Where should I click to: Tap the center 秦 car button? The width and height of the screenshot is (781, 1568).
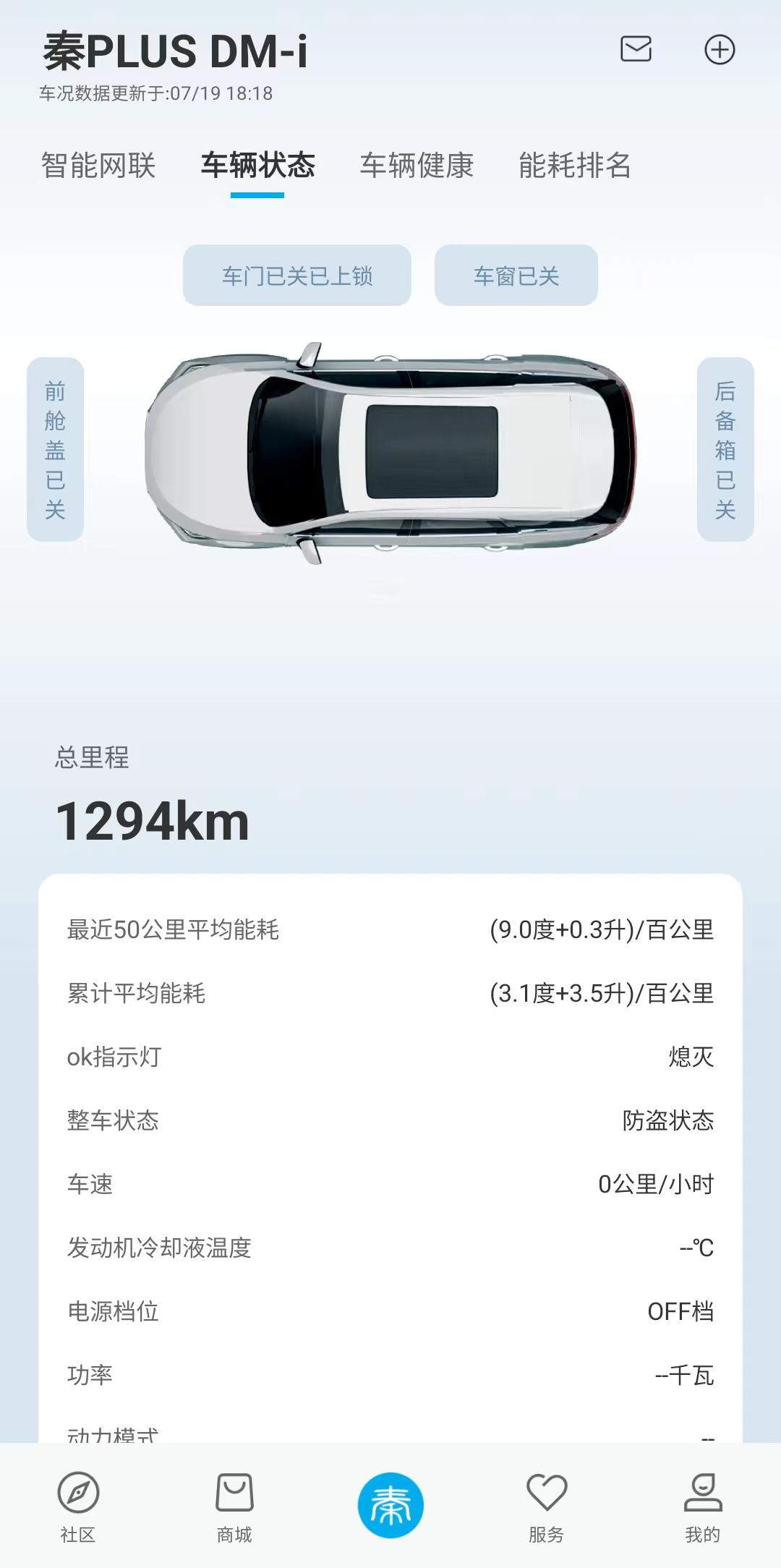pos(390,1505)
